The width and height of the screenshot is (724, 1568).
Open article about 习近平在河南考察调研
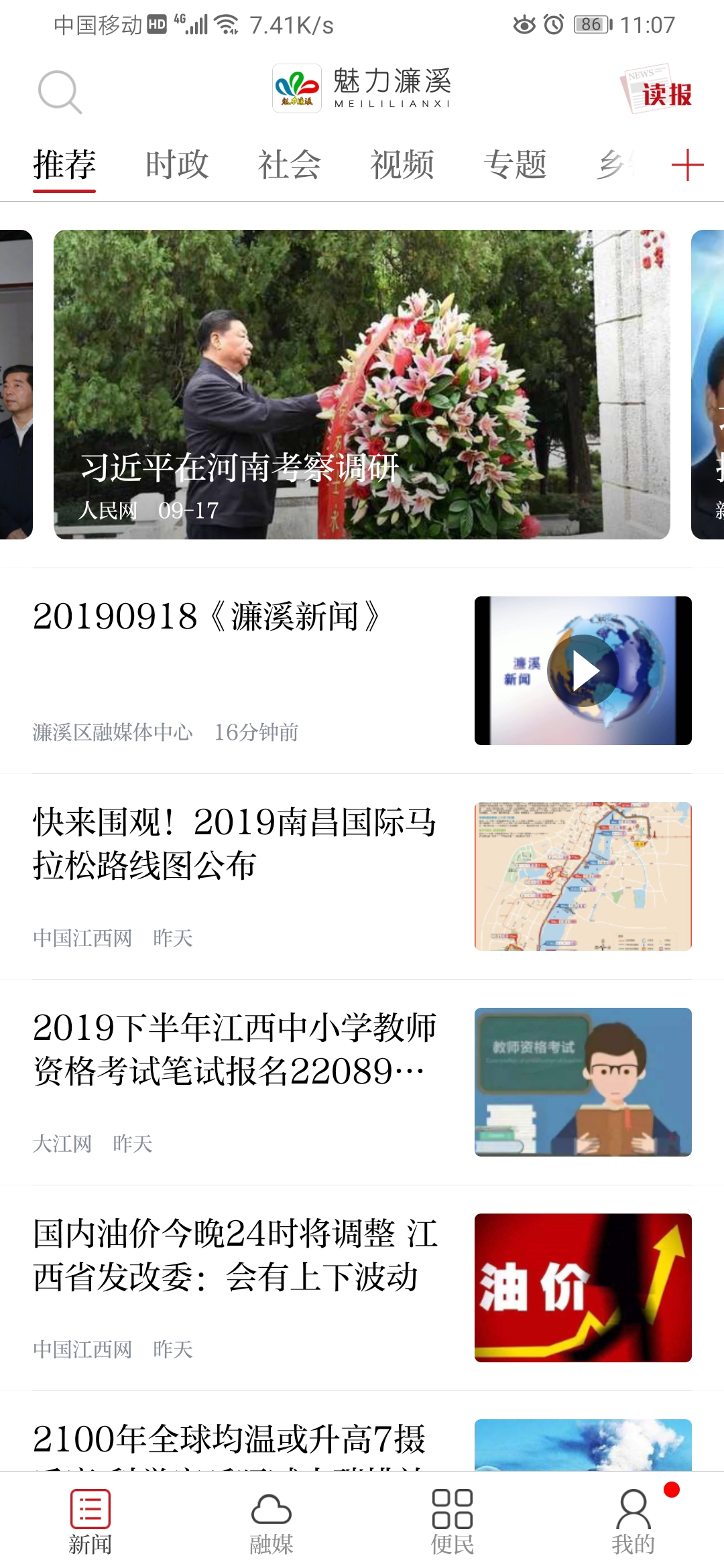[362, 385]
